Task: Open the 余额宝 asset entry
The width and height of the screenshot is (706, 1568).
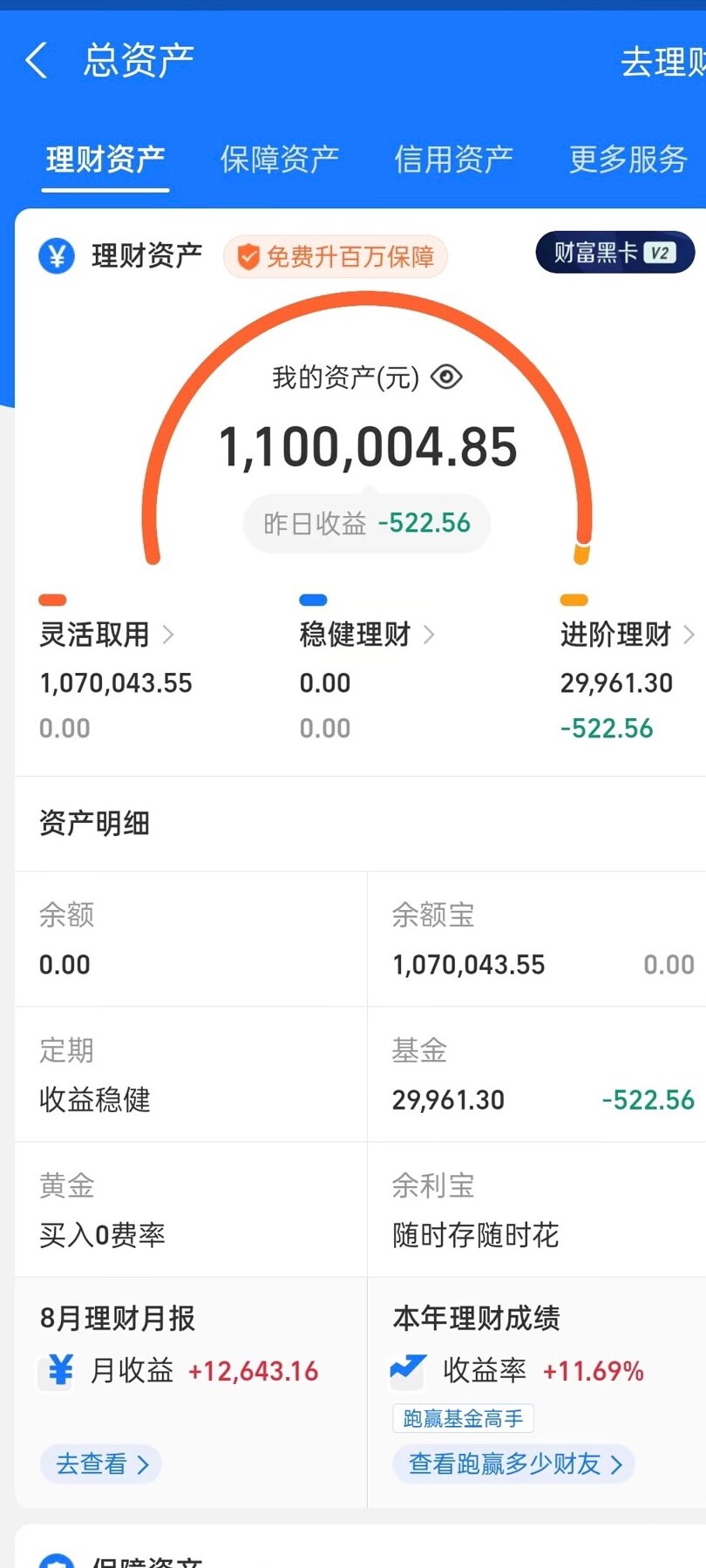Action: click(x=536, y=940)
